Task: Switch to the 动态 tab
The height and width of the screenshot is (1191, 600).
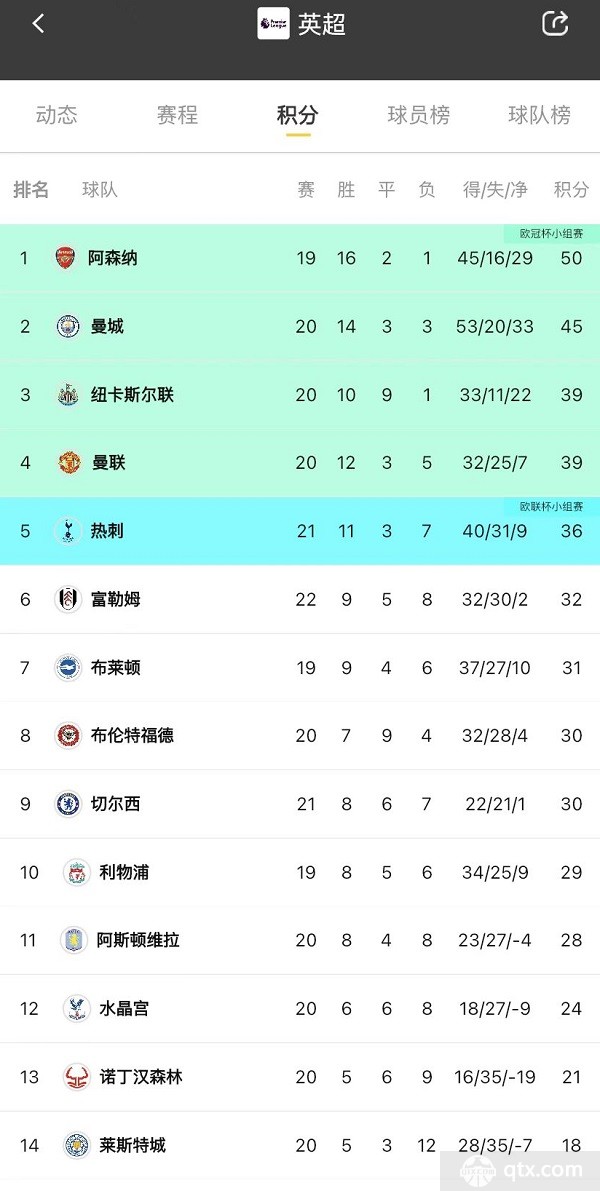Action: pyautogui.click(x=57, y=115)
